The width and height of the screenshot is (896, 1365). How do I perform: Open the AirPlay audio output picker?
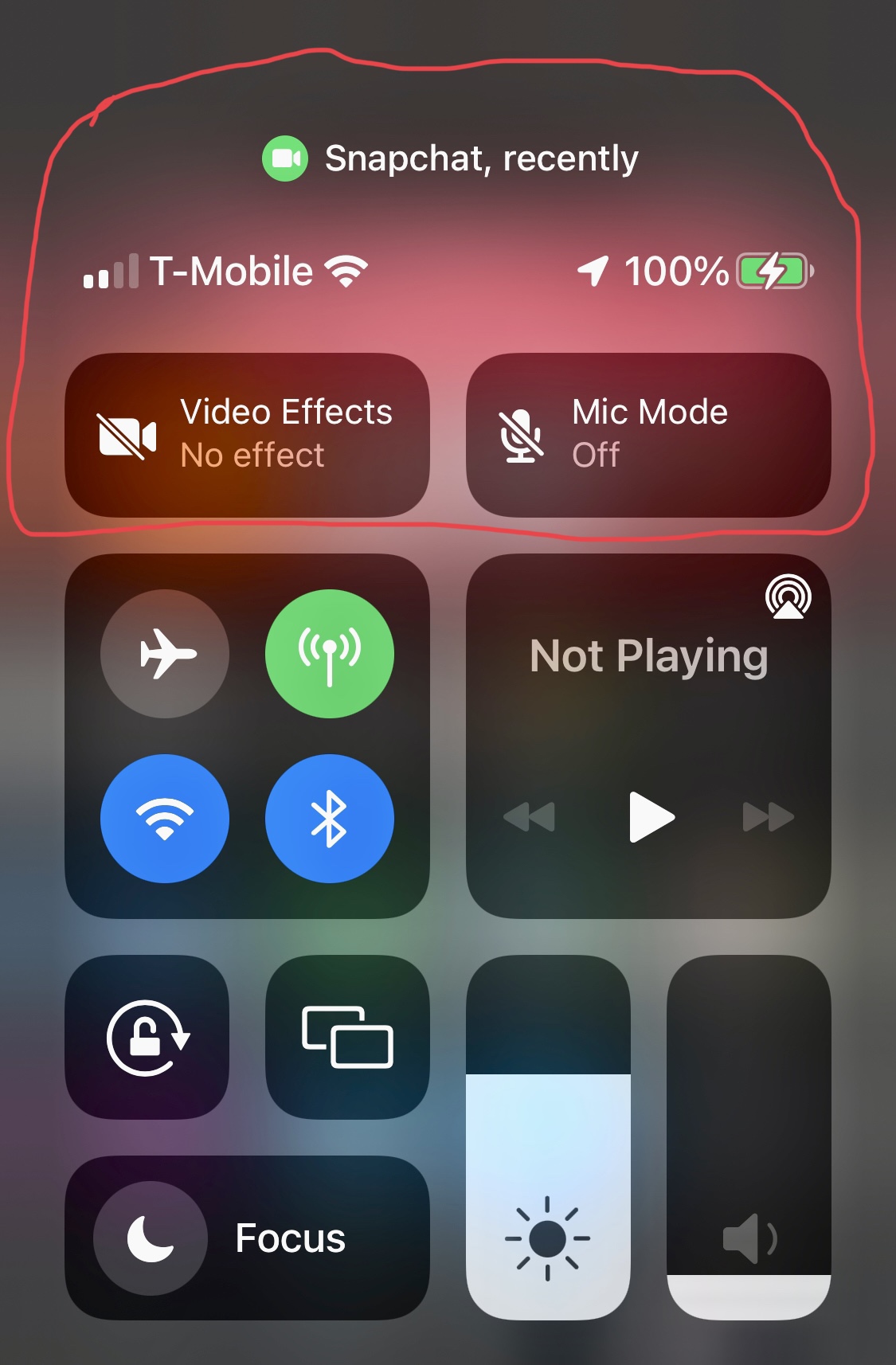788,596
